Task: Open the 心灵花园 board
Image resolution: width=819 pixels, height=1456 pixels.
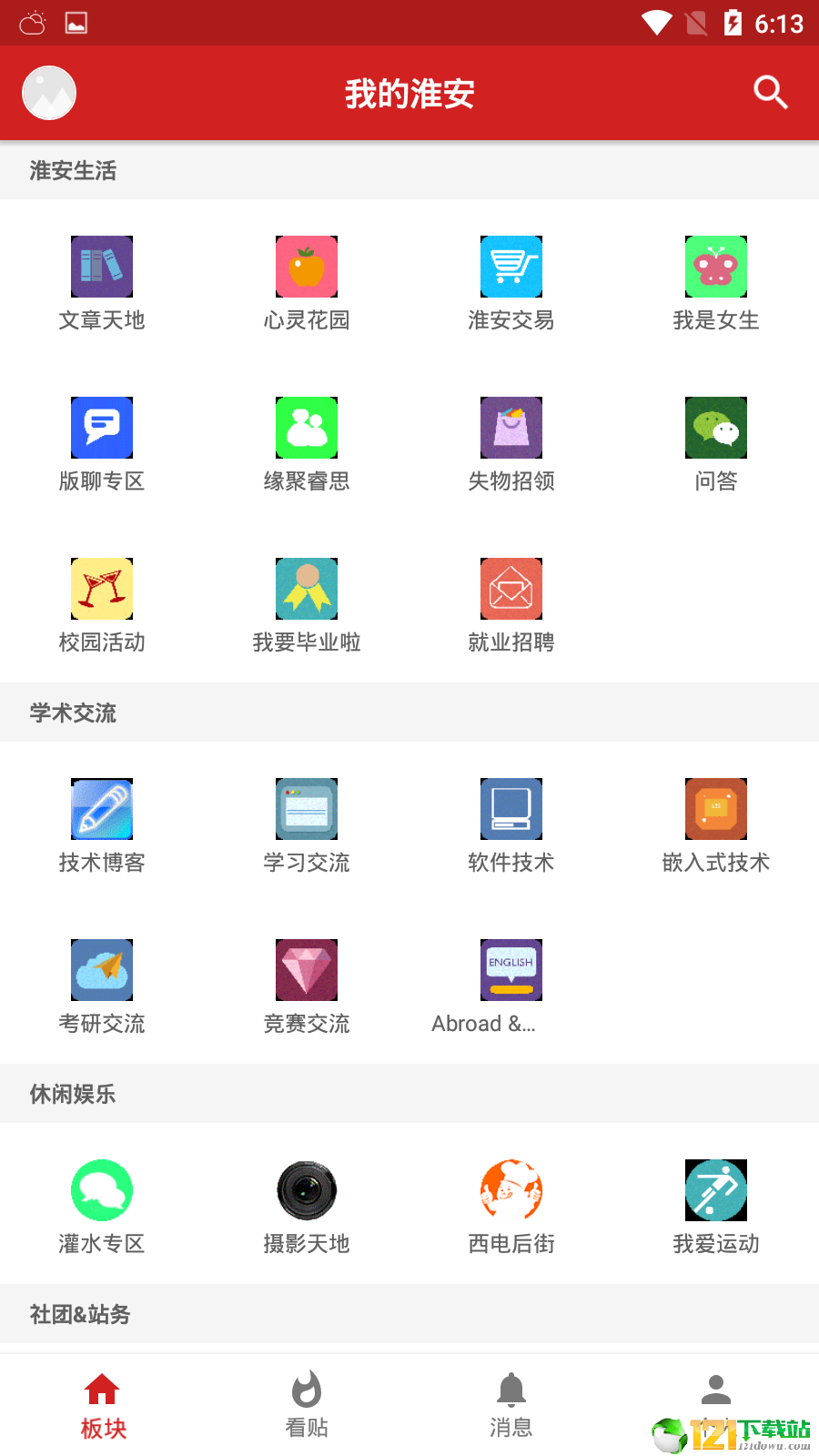Action: (307, 284)
